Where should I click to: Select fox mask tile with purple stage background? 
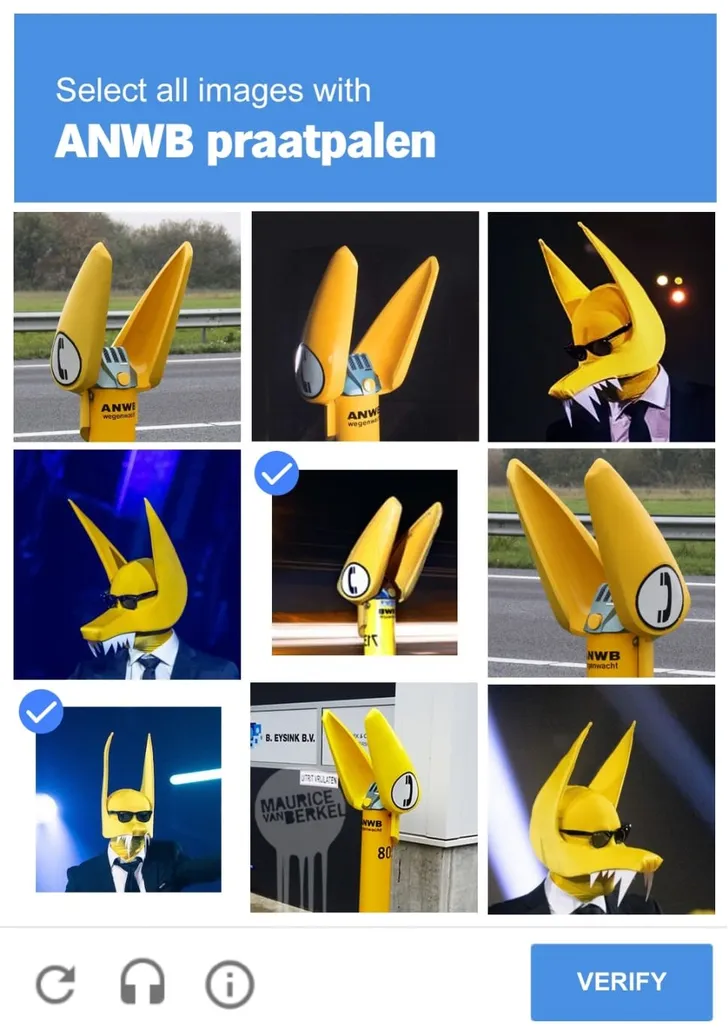click(127, 564)
